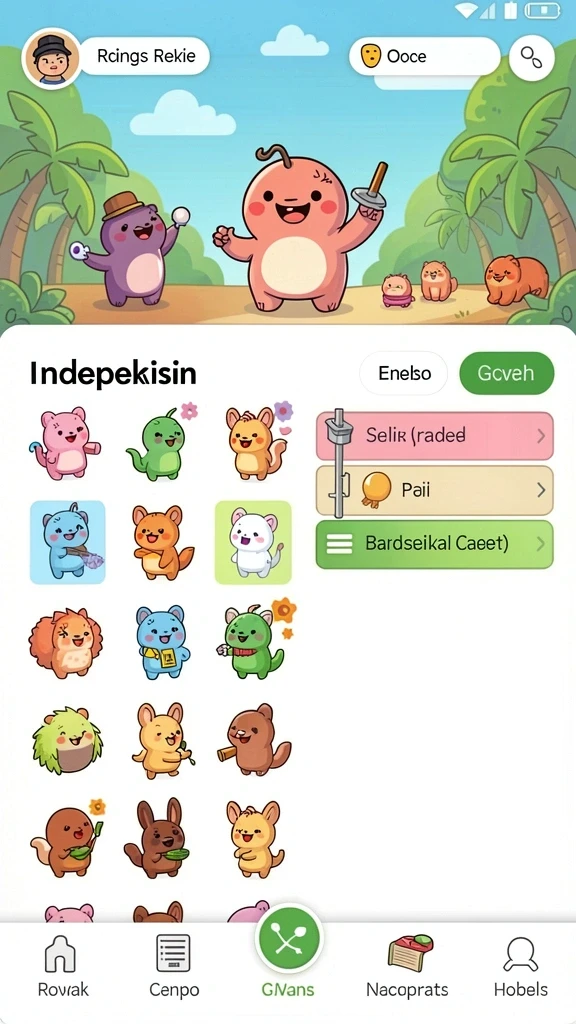Go to the Nacoprats tab
Screen dimensions: 576x1024
coord(408,965)
